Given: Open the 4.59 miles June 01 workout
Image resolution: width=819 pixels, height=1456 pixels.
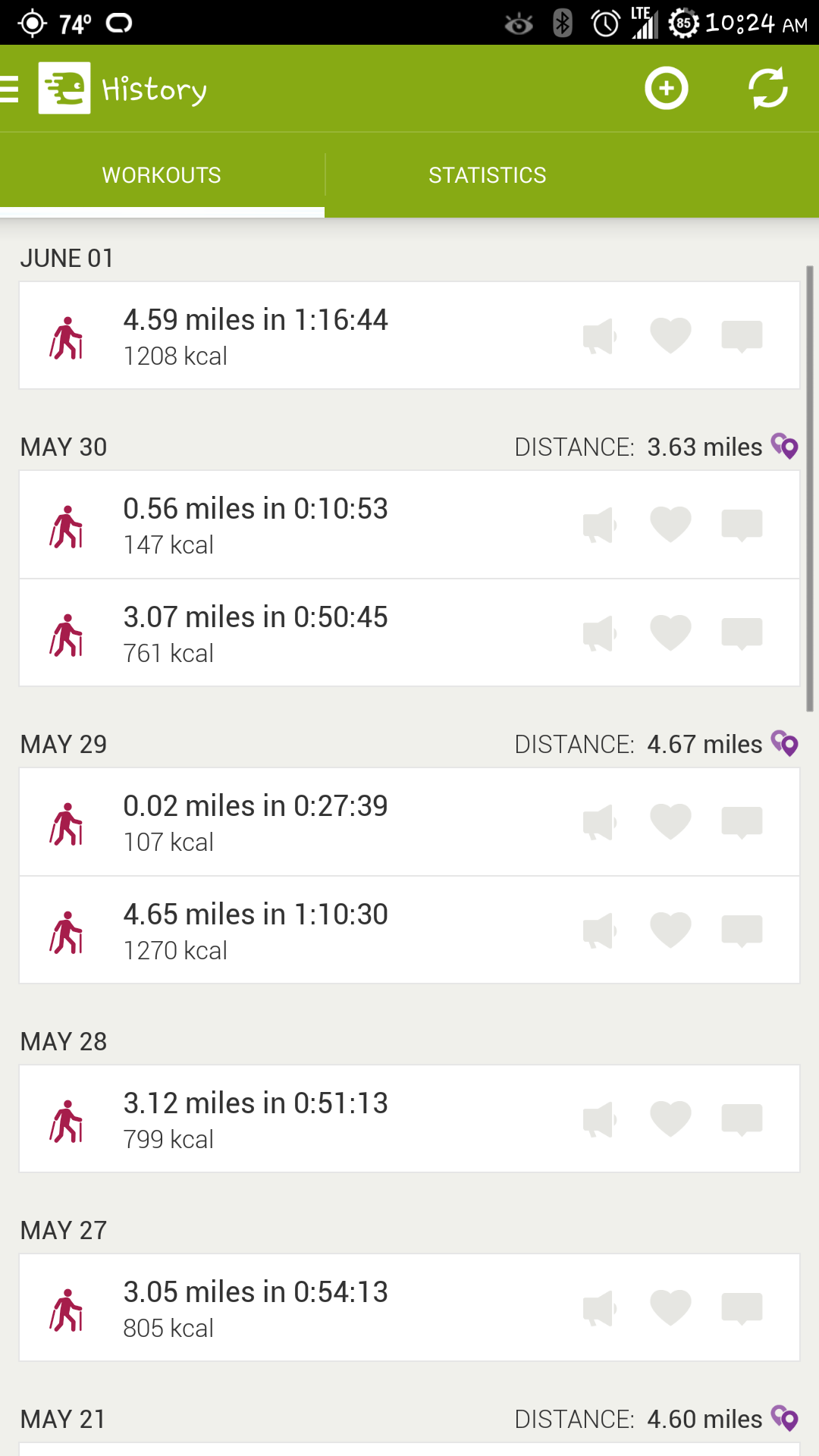Looking at the screenshot, I should 409,335.
